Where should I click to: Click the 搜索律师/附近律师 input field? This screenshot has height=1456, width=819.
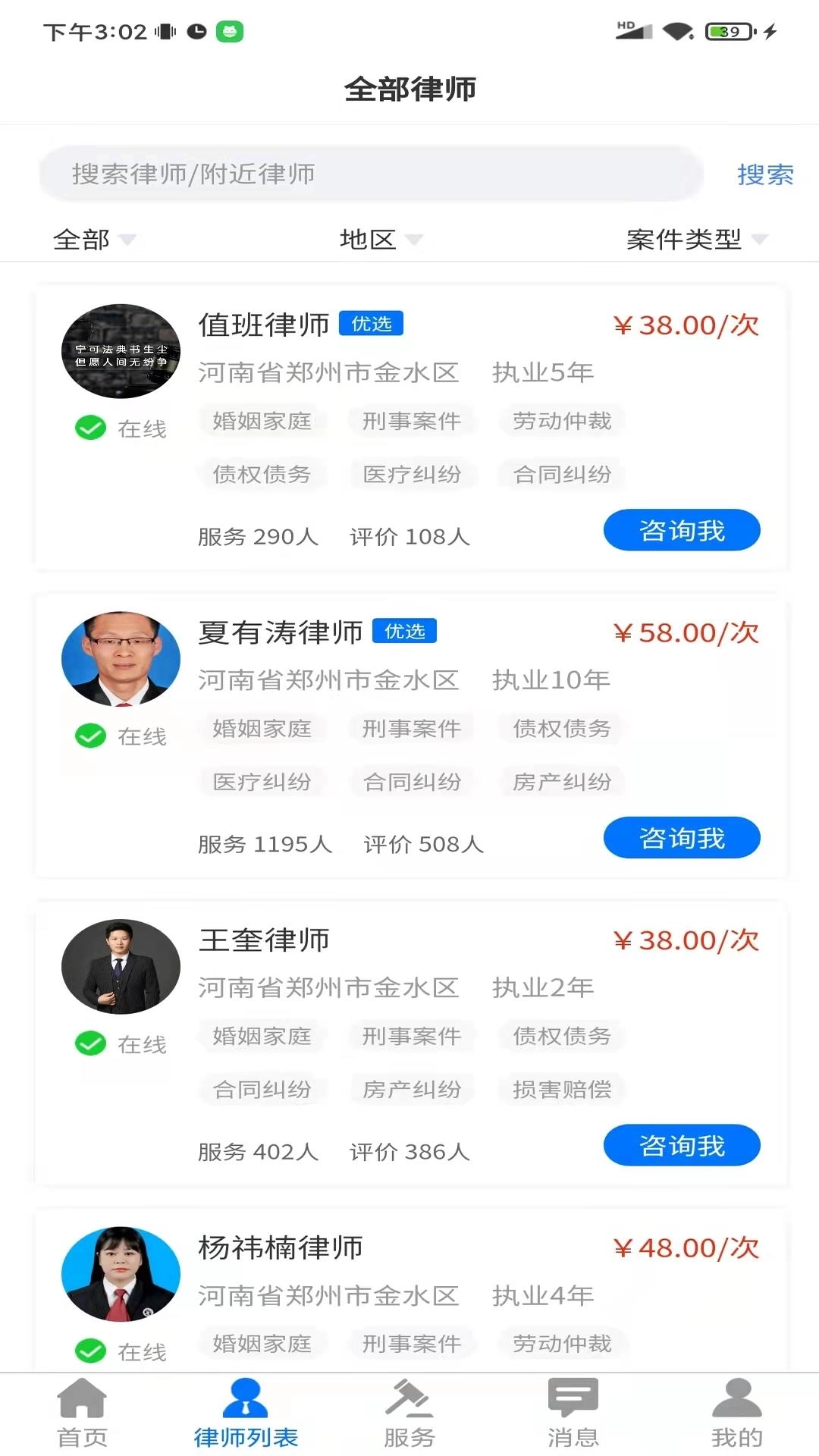pos(379,173)
